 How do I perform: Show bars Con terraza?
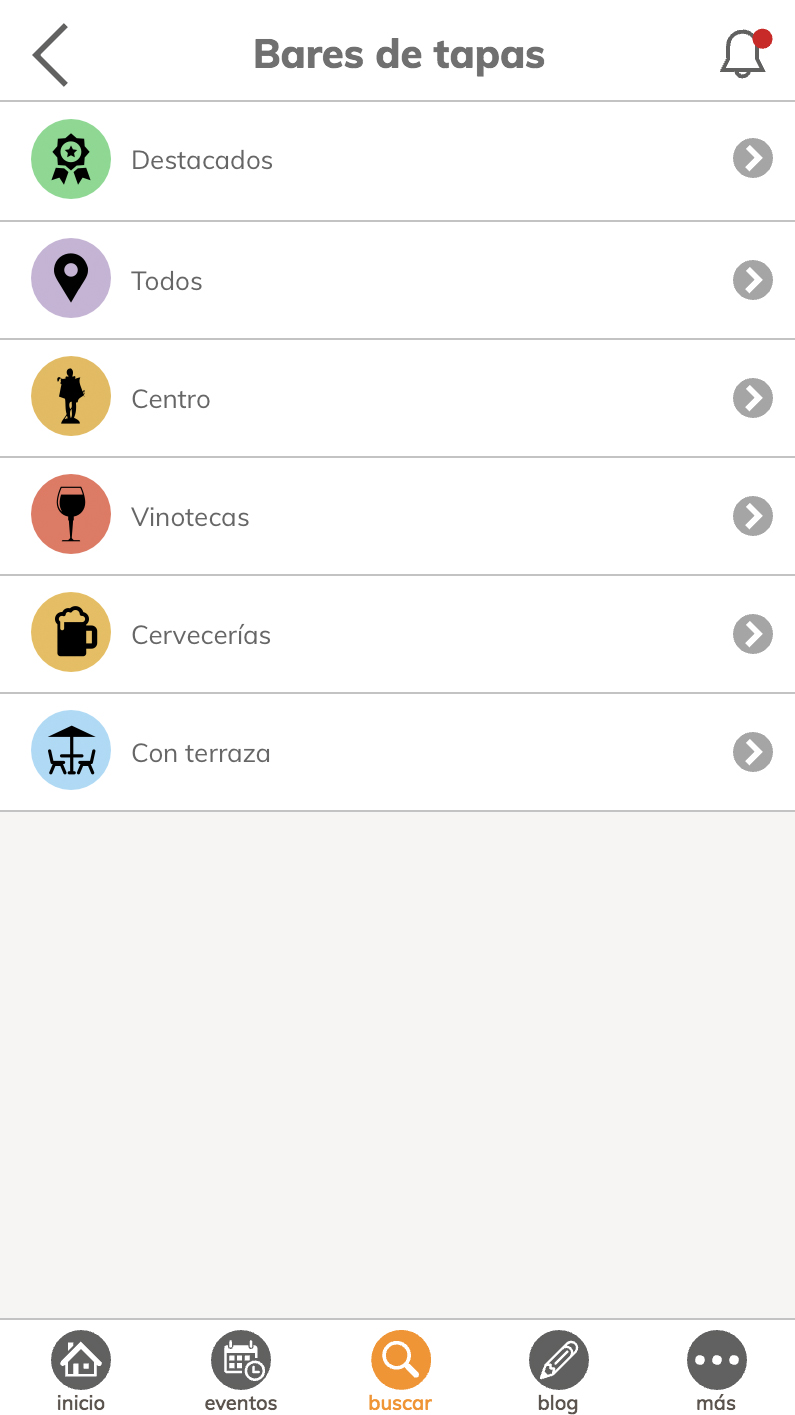coord(397,752)
